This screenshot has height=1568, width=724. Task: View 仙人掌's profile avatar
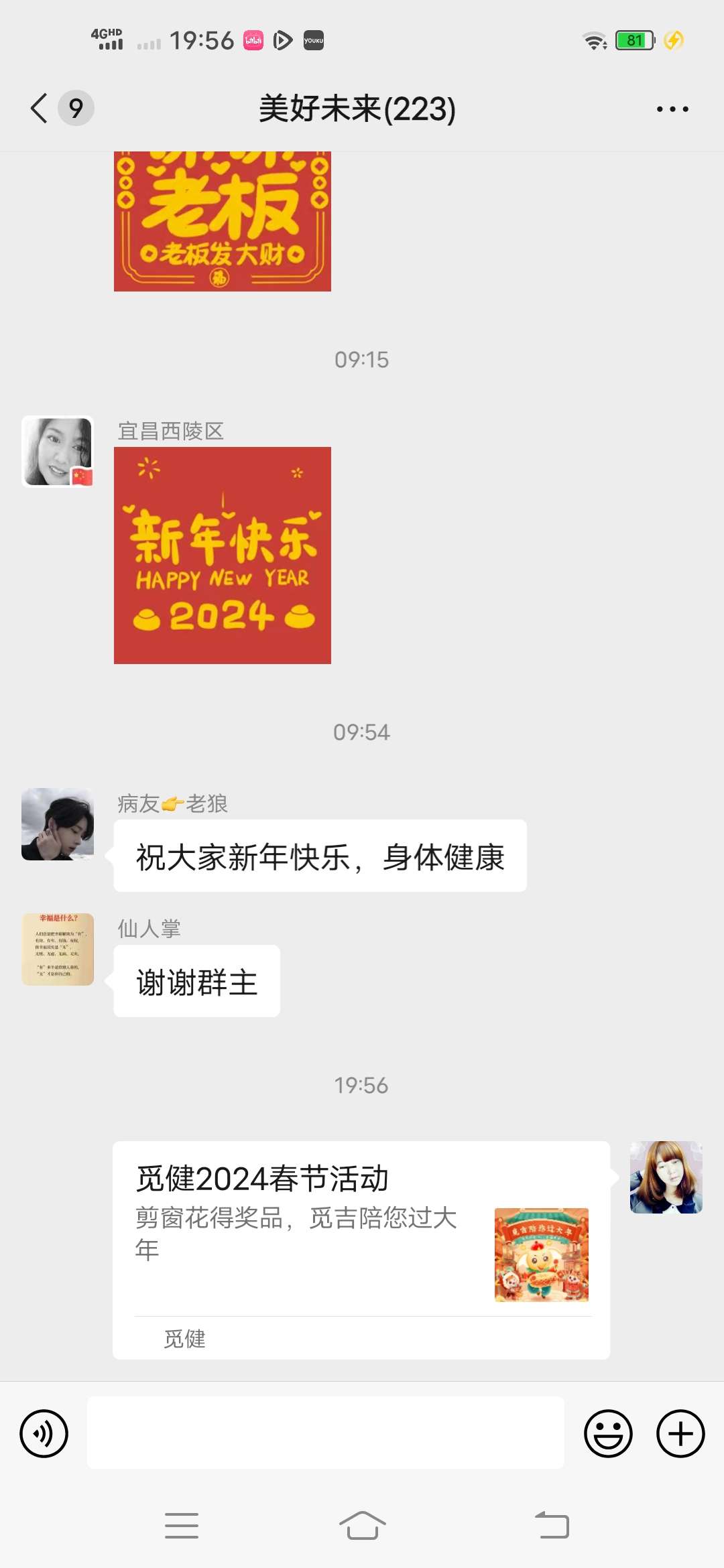(58, 949)
